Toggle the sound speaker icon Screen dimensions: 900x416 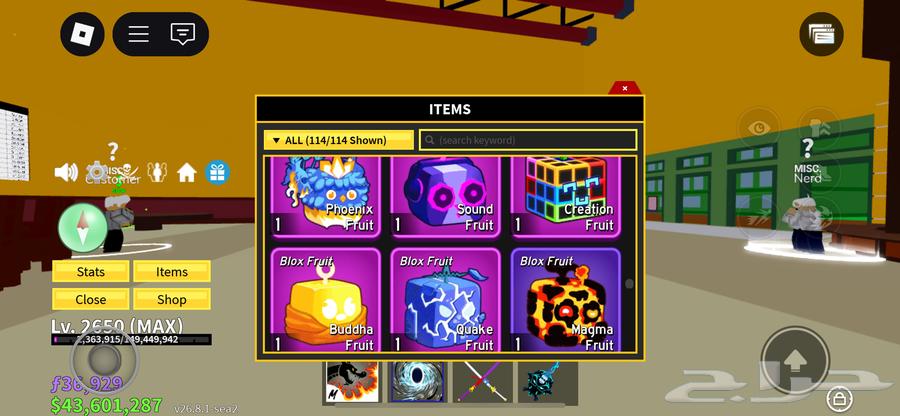click(x=66, y=172)
